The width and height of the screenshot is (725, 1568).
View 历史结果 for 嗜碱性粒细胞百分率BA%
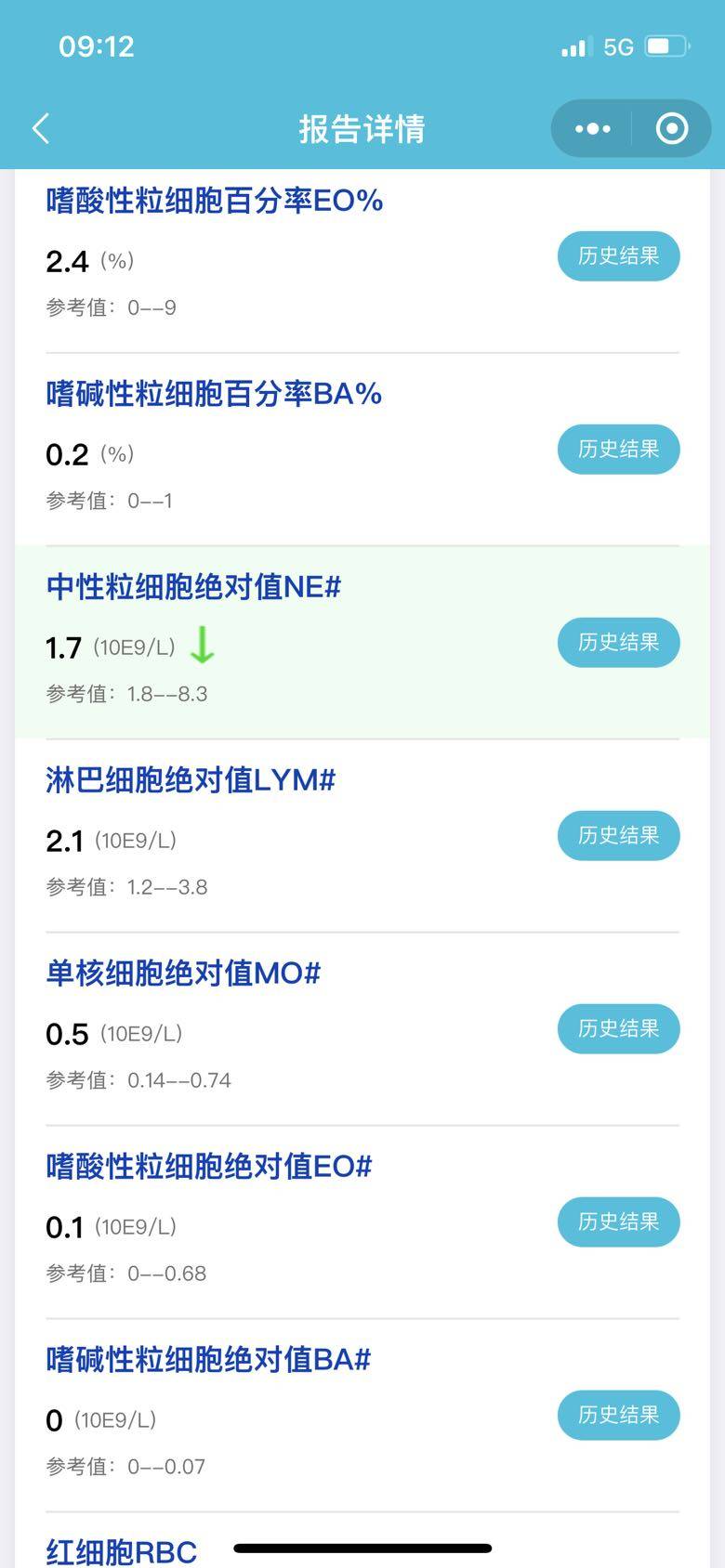618,450
